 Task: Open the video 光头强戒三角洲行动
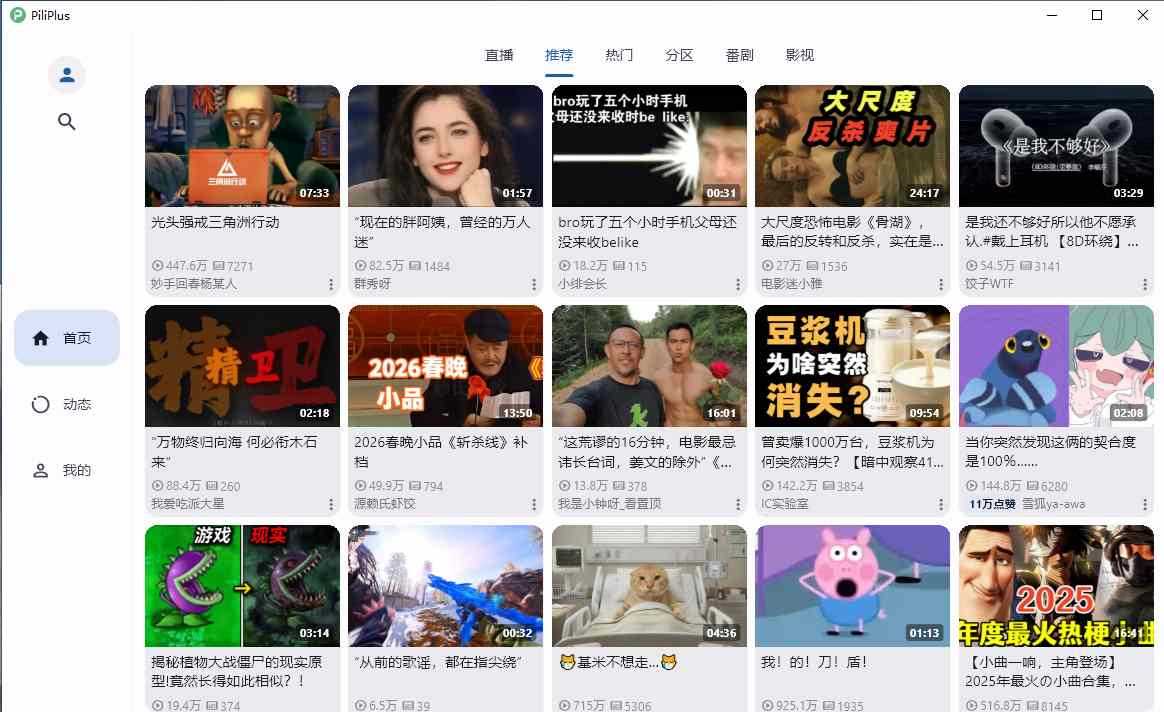[x=242, y=147]
